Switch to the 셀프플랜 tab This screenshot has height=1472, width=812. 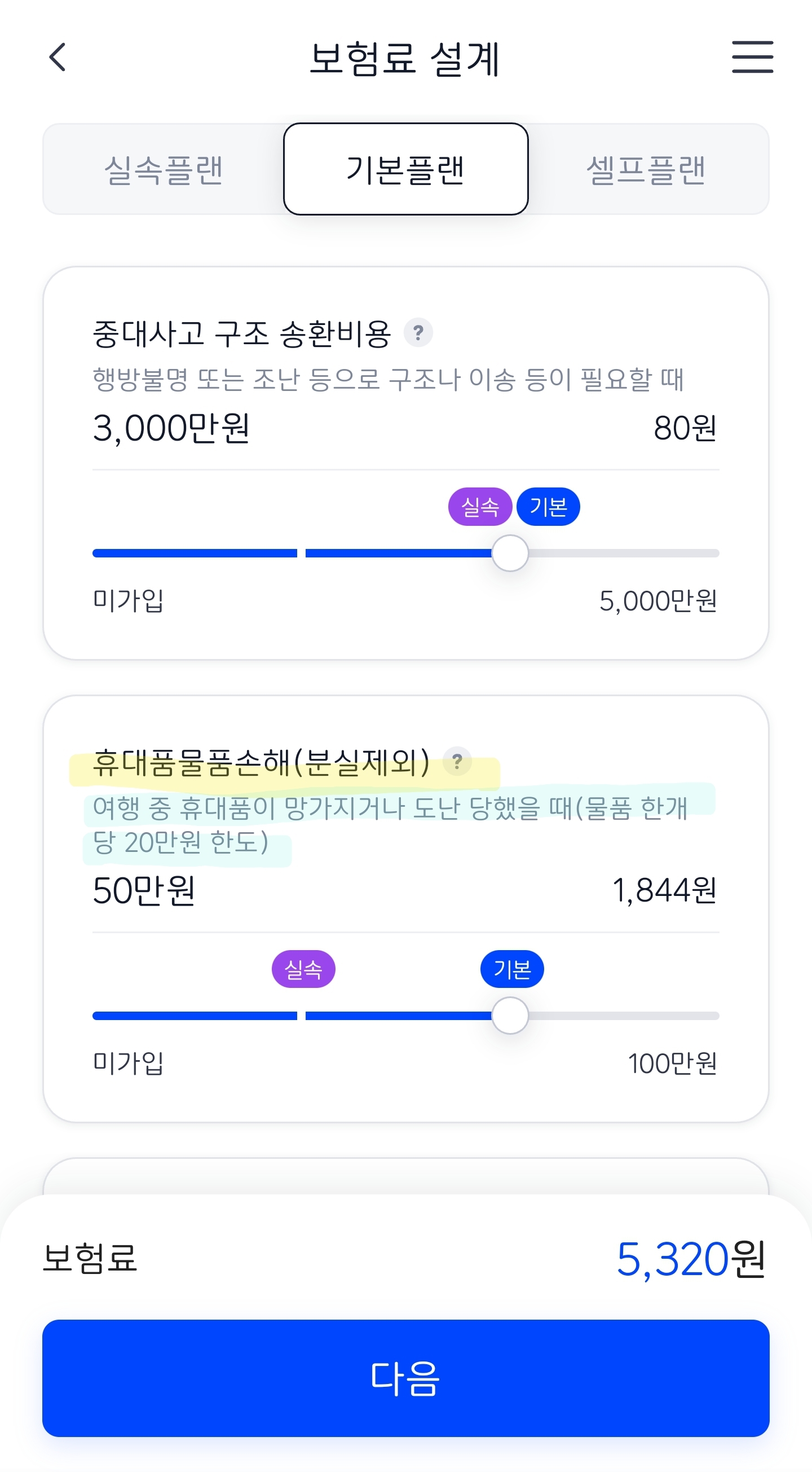[x=647, y=169]
